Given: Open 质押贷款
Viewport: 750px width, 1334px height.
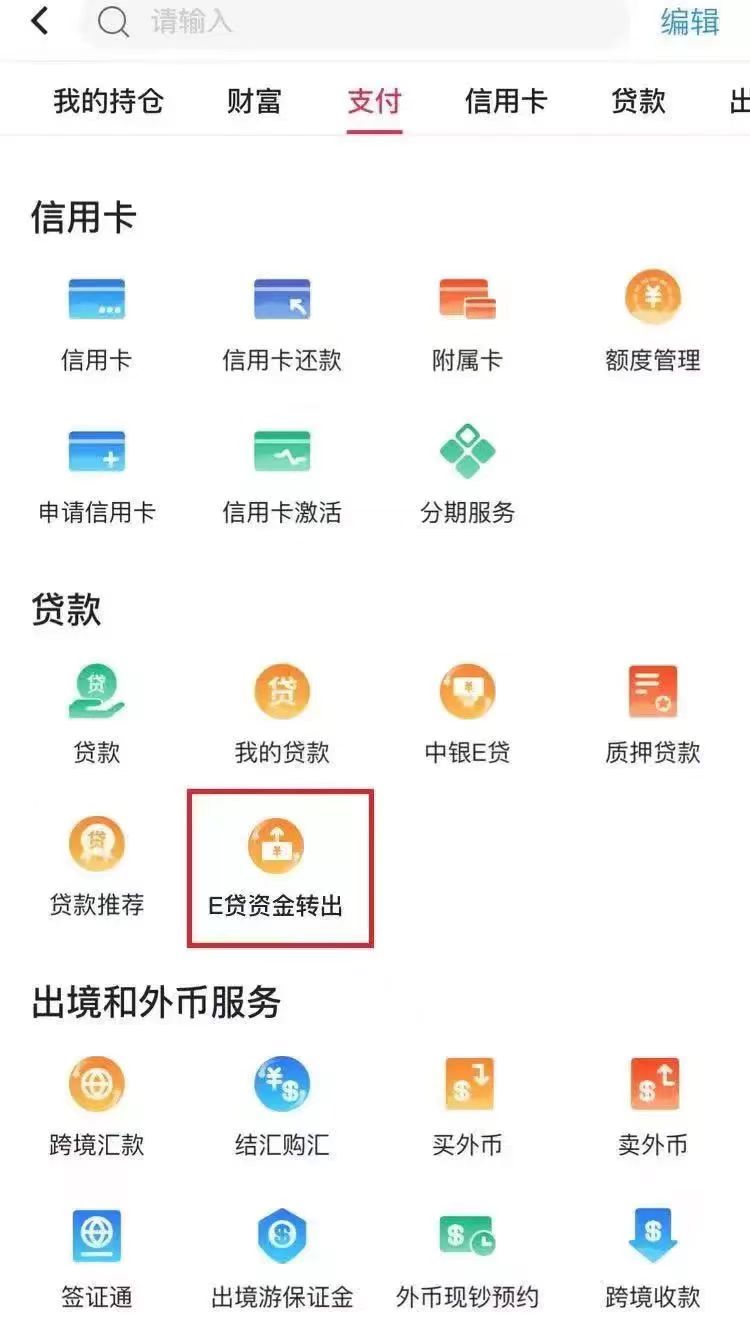Looking at the screenshot, I should click(653, 714).
